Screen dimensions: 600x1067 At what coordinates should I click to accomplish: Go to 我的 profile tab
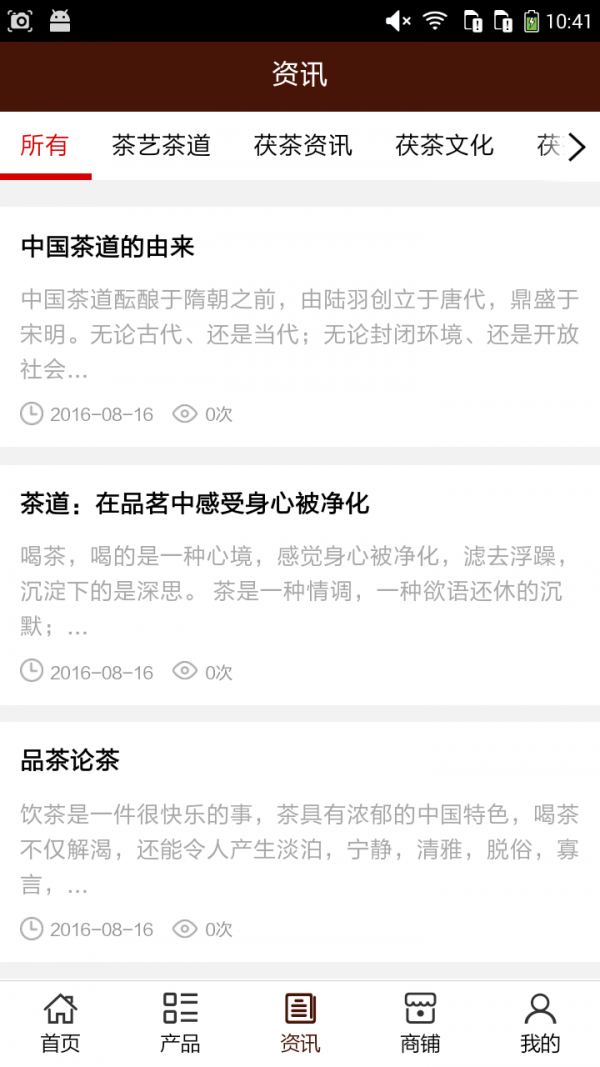(x=540, y=1024)
